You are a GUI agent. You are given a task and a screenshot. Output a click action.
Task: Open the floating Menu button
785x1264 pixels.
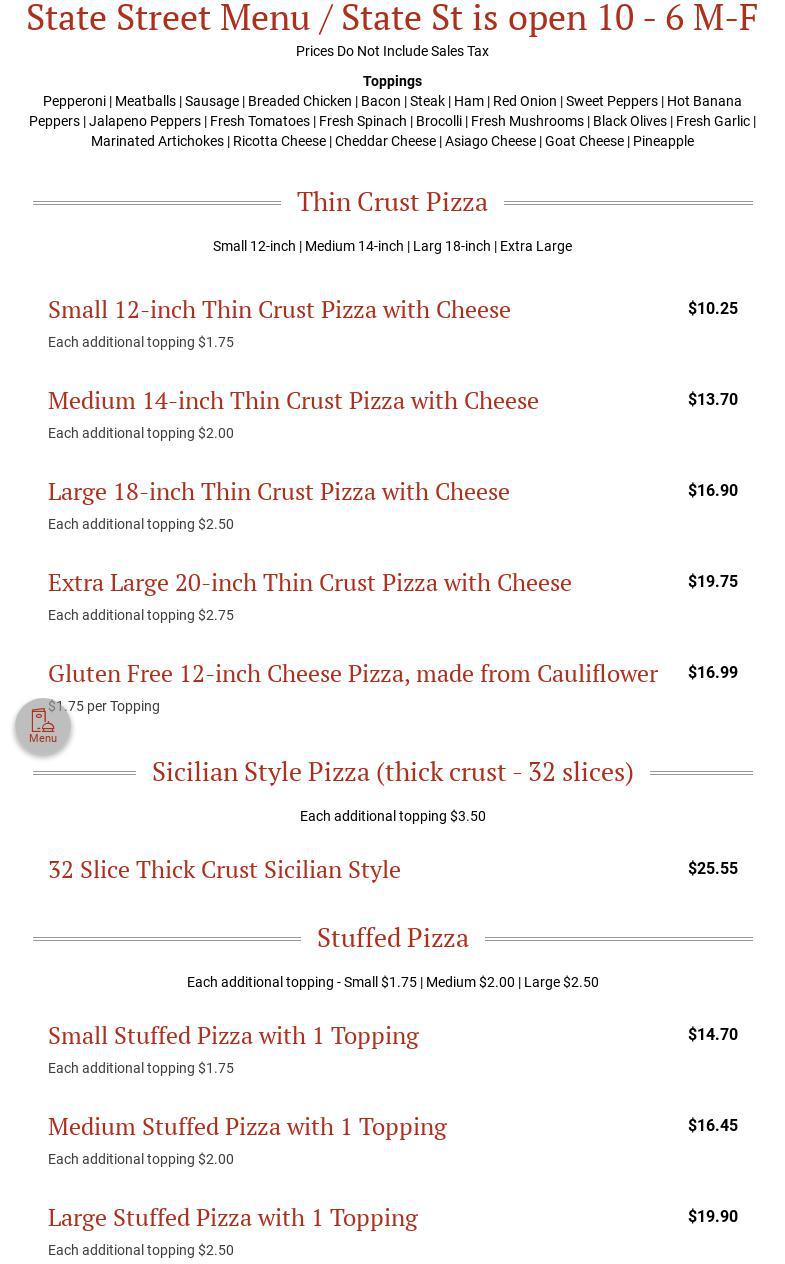[43, 726]
